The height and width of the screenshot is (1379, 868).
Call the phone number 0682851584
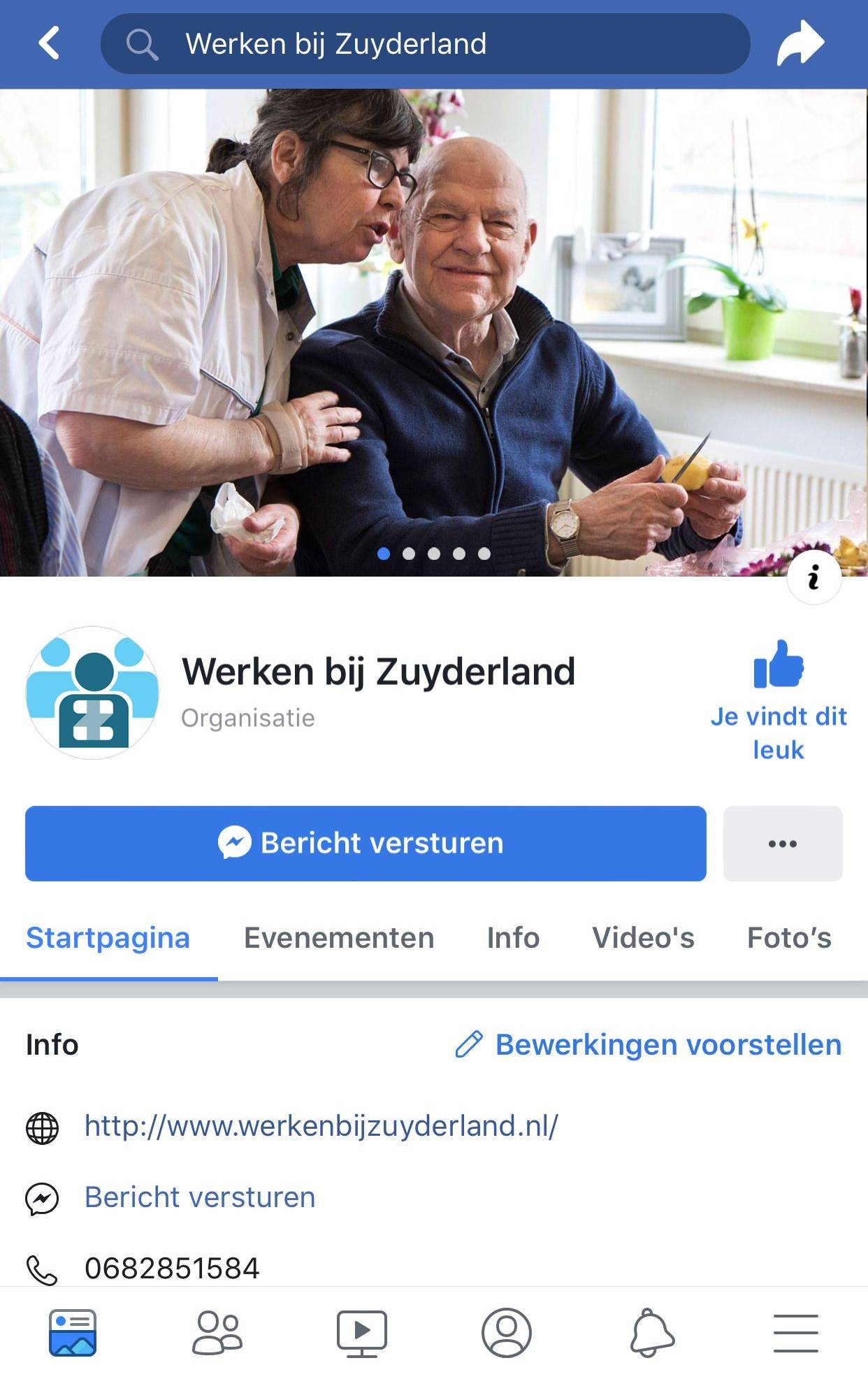(x=172, y=1268)
